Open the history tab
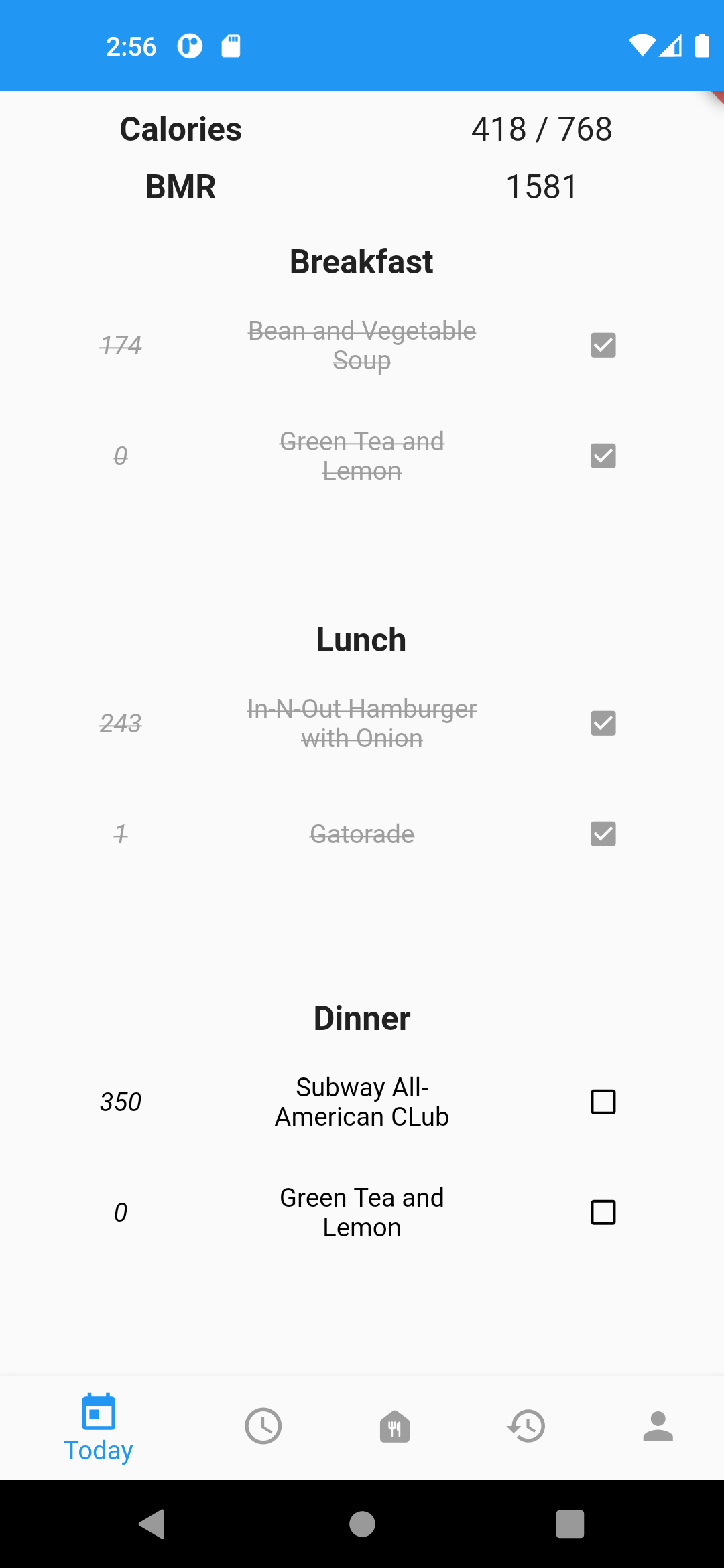The height and width of the screenshot is (1568, 724). click(x=526, y=1426)
